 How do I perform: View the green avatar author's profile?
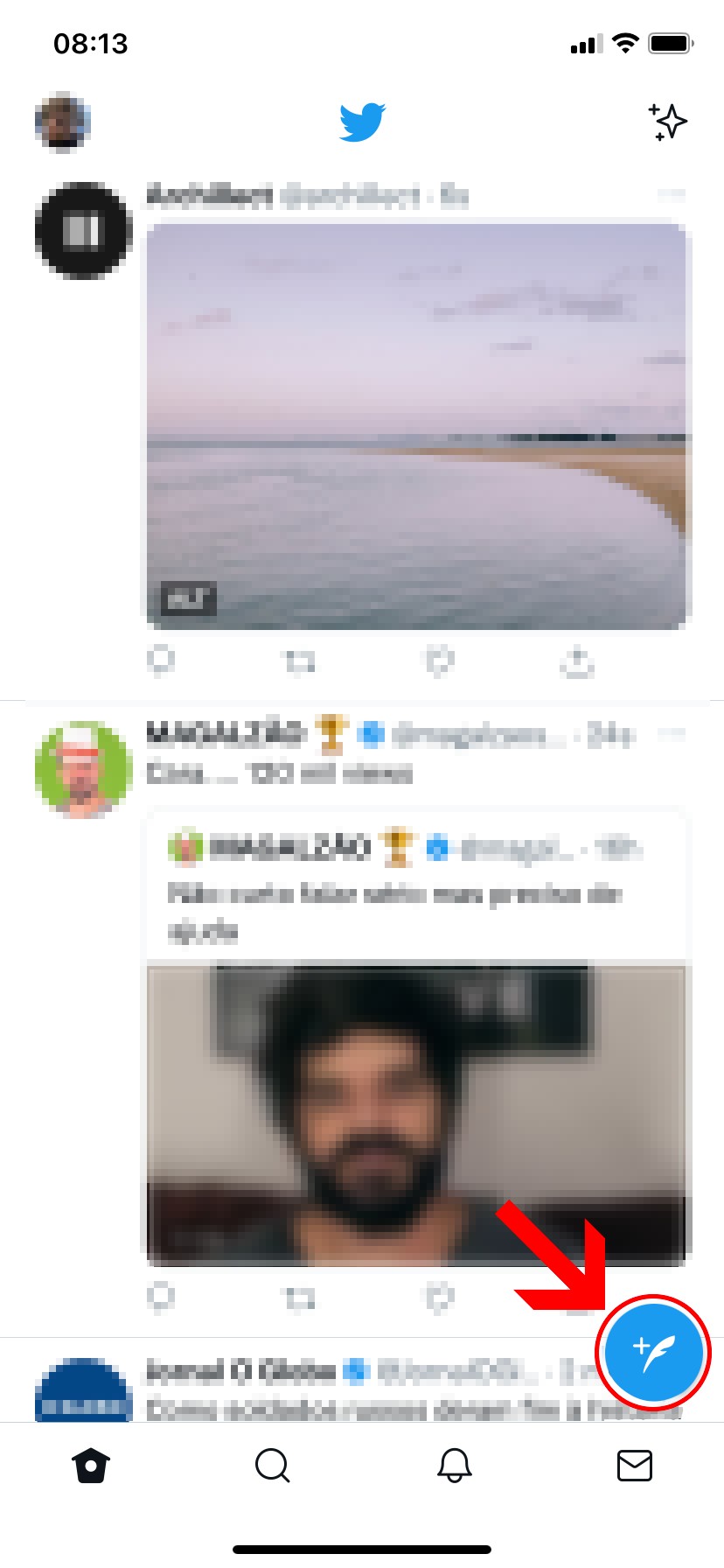(x=83, y=769)
